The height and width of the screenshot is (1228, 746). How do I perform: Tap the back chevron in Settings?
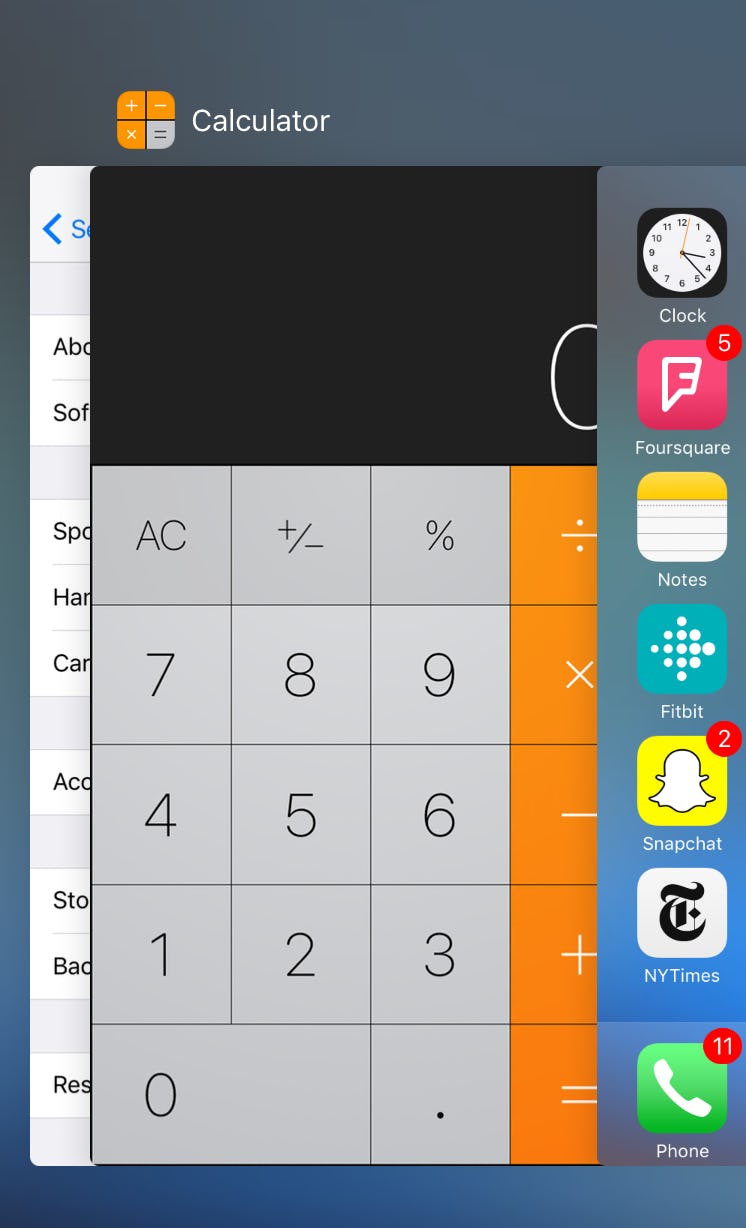coord(50,229)
